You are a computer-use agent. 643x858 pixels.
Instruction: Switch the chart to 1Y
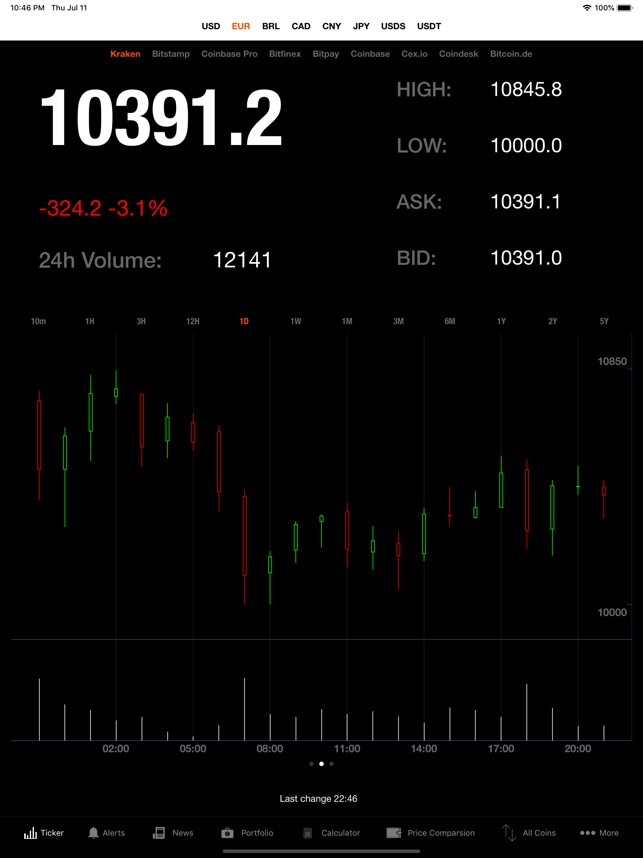pyautogui.click(x=501, y=321)
